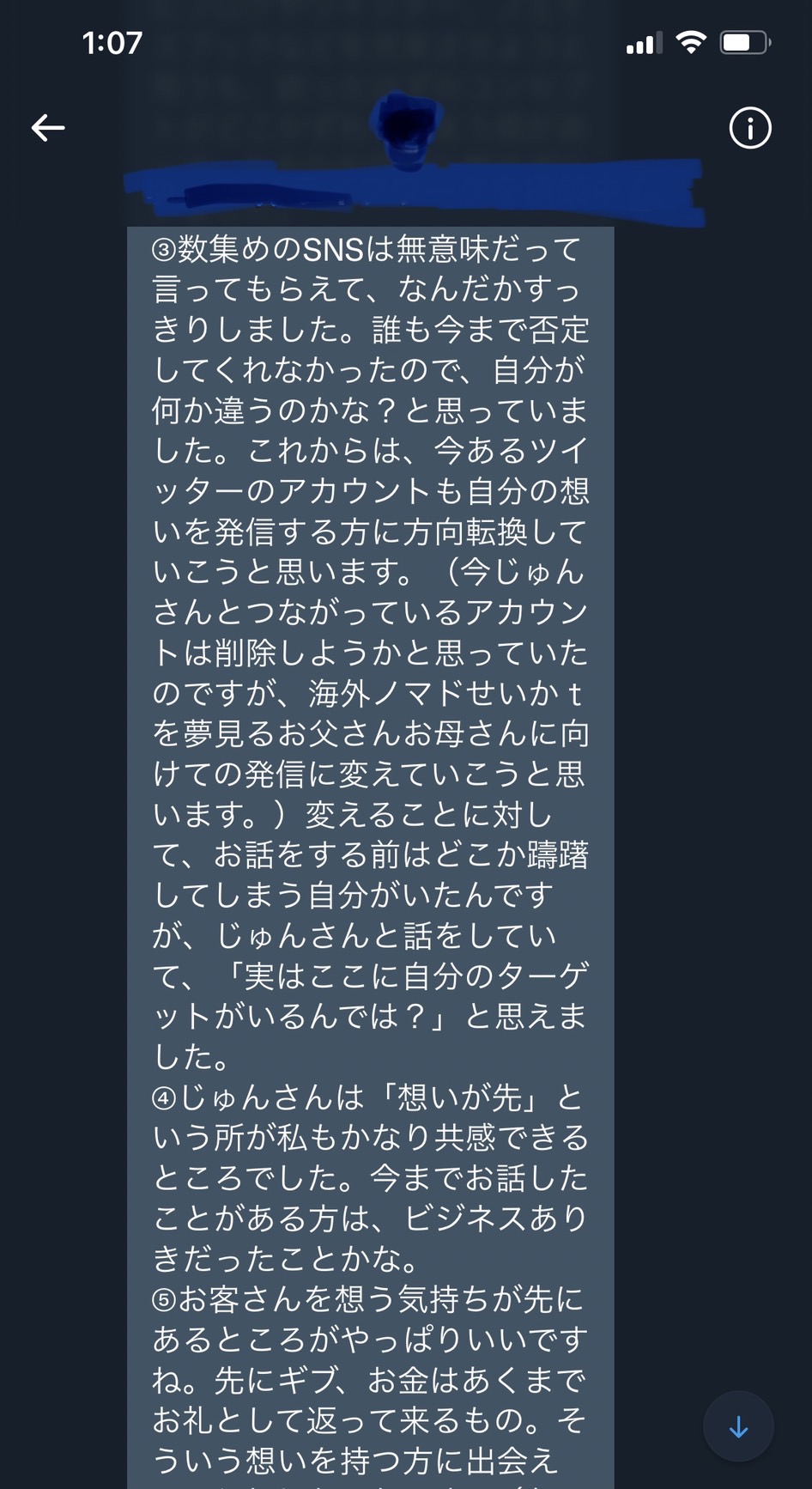Open the conversation info icon
The image size is (812, 1489).
pyautogui.click(x=750, y=128)
